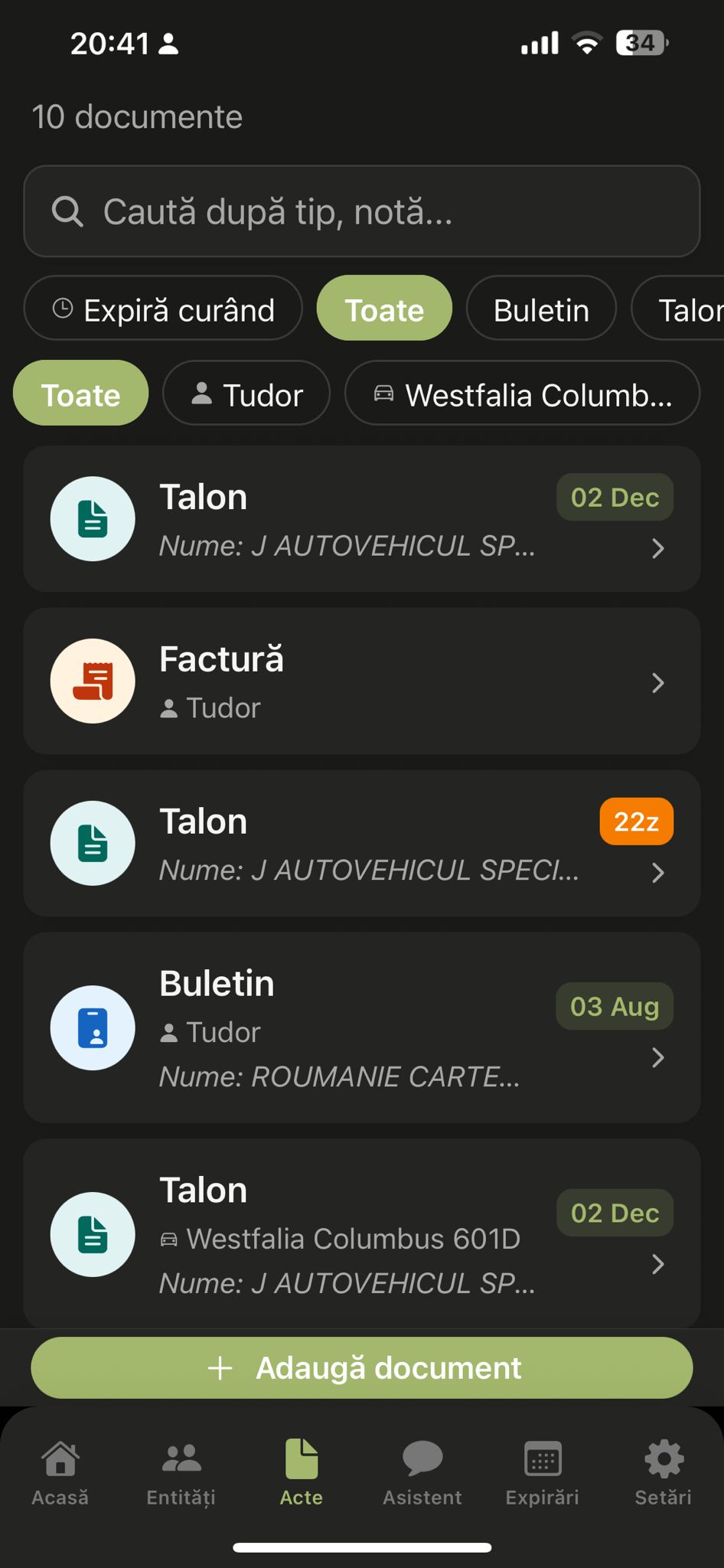This screenshot has width=724, height=1568.
Task: Open the Talon expiring in 22z
Action: 361,844
